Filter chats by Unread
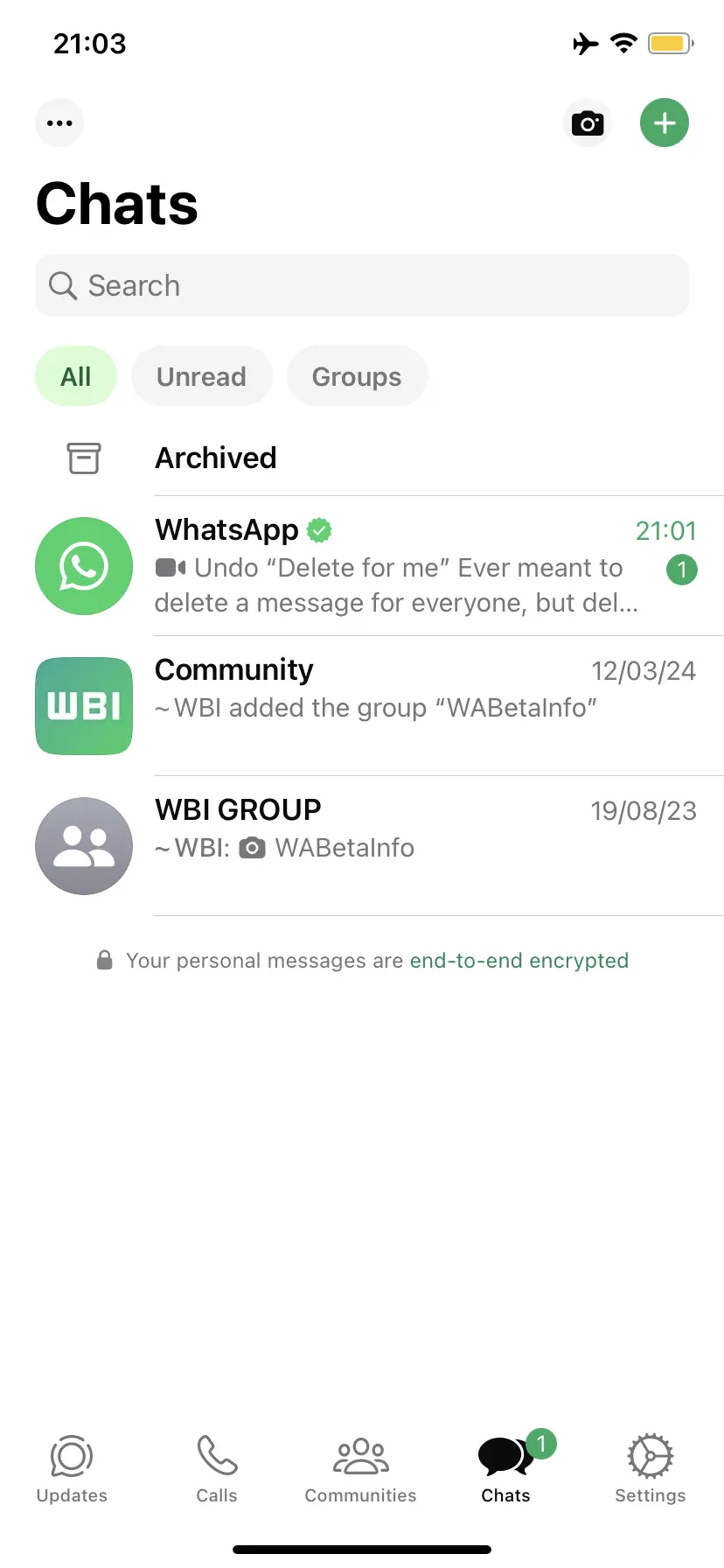Image resolution: width=724 pixels, height=1568 pixels. [201, 376]
